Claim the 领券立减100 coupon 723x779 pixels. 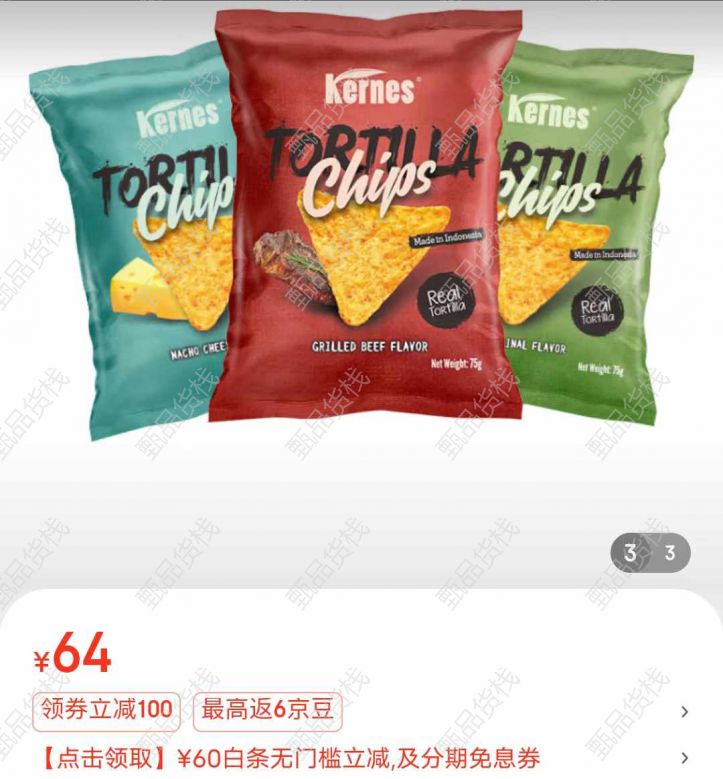pyautogui.click(x=106, y=711)
